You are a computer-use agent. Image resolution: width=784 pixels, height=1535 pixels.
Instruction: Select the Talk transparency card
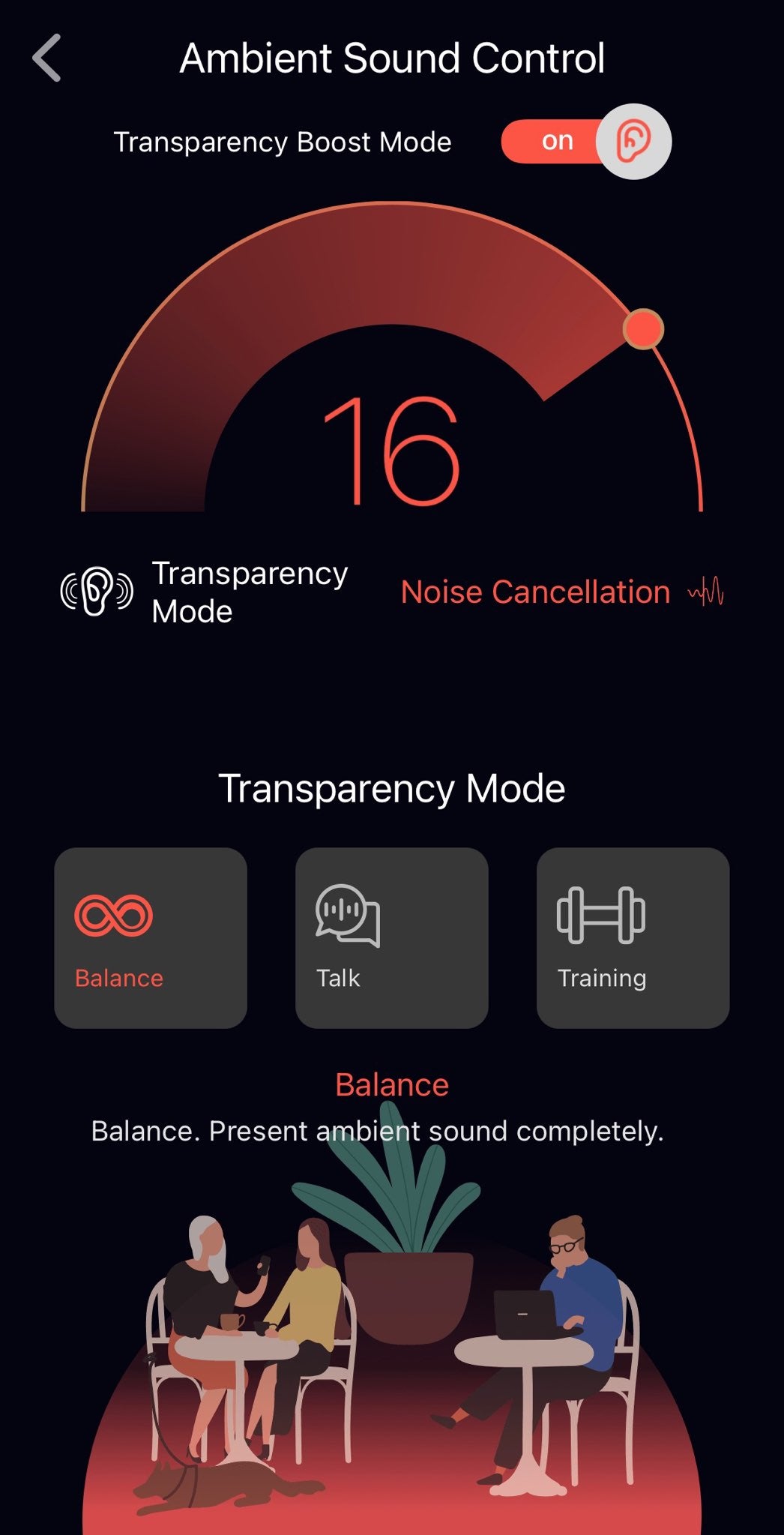[391, 937]
